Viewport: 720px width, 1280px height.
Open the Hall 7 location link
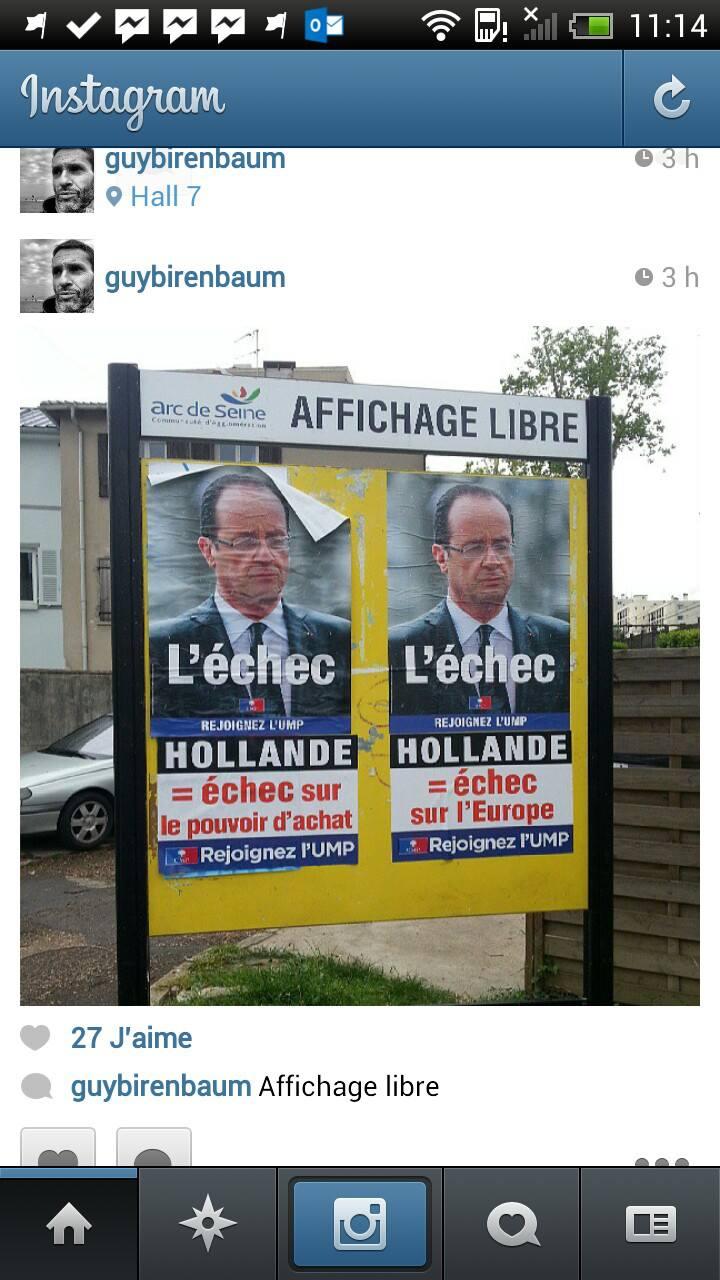click(x=153, y=196)
